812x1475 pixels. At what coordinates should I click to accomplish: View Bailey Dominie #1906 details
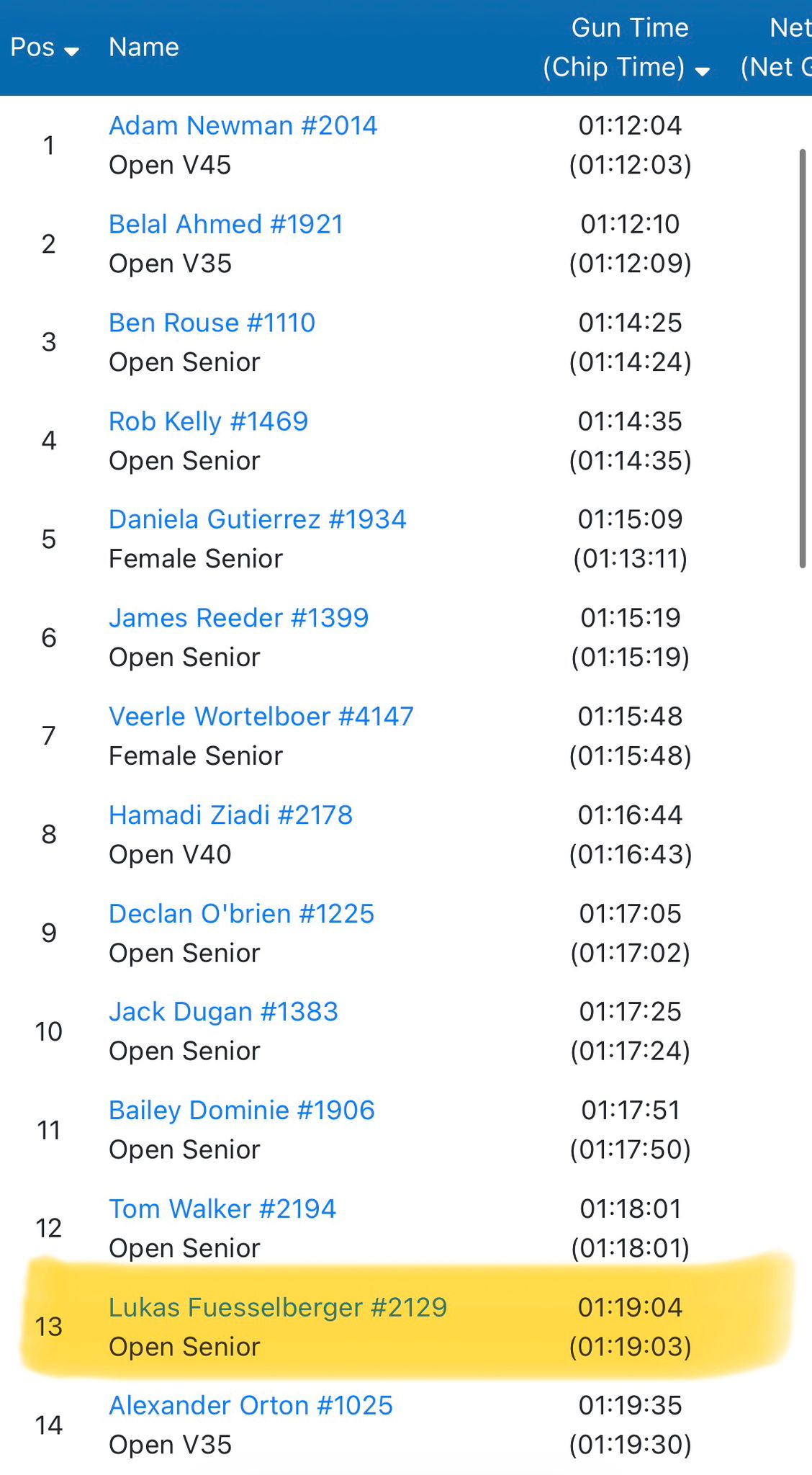click(x=241, y=1111)
